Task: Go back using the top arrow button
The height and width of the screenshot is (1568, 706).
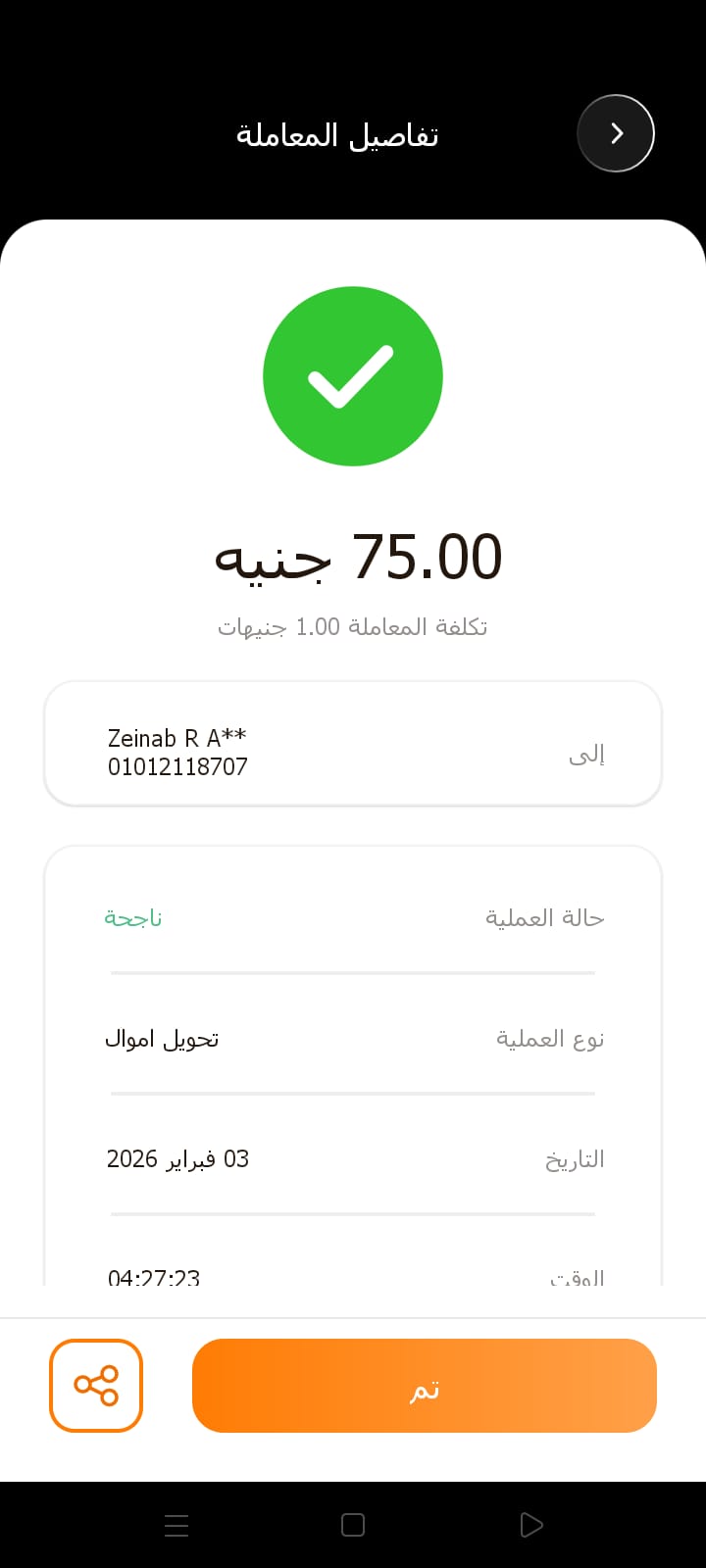Action: [x=616, y=133]
